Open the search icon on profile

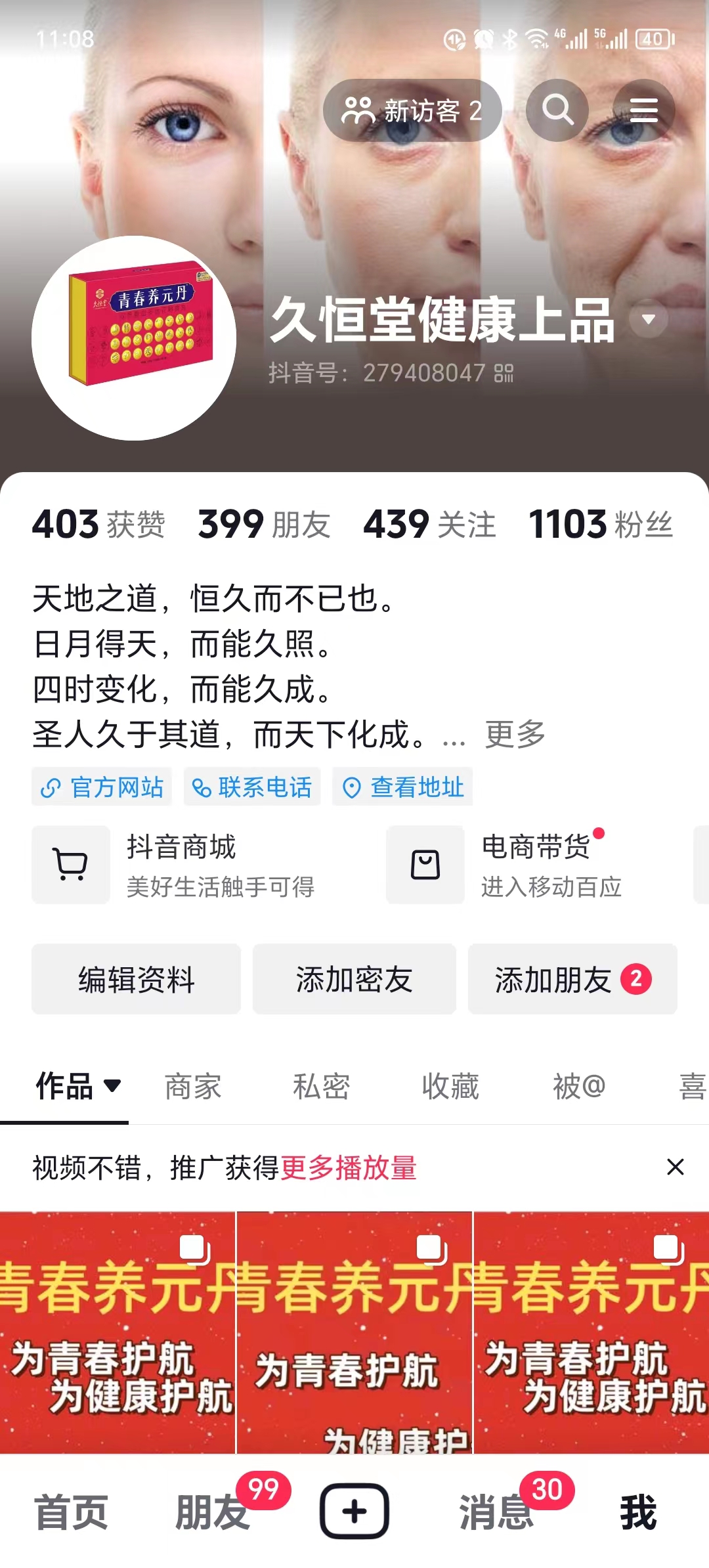click(557, 110)
